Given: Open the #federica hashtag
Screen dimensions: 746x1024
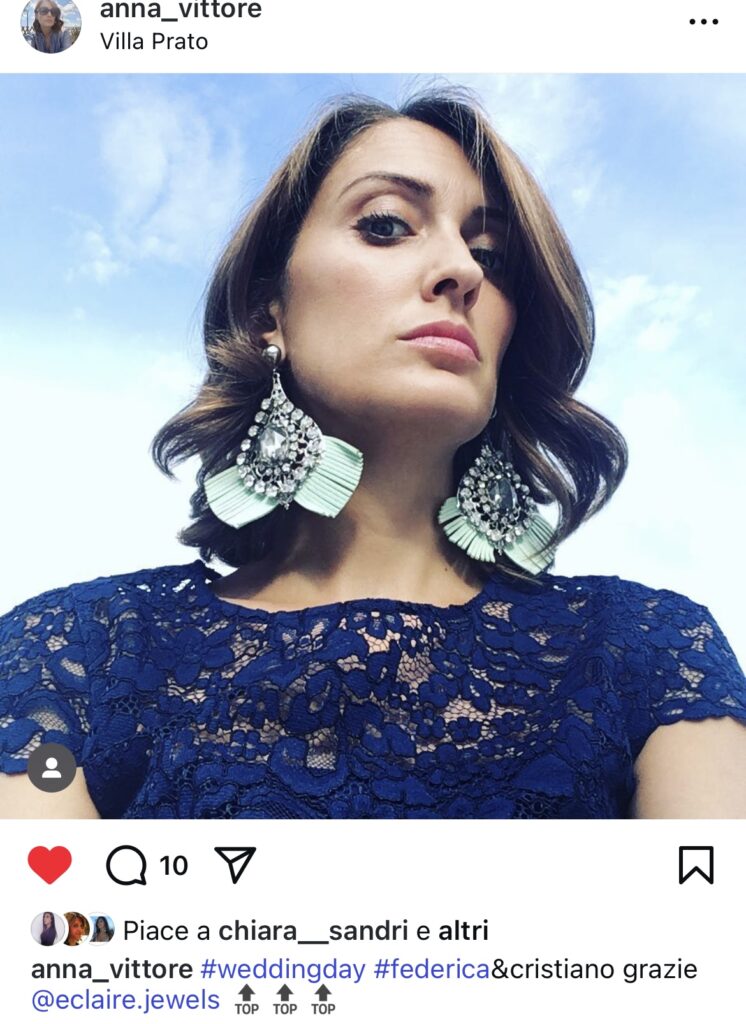Looking at the screenshot, I should 431,969.
